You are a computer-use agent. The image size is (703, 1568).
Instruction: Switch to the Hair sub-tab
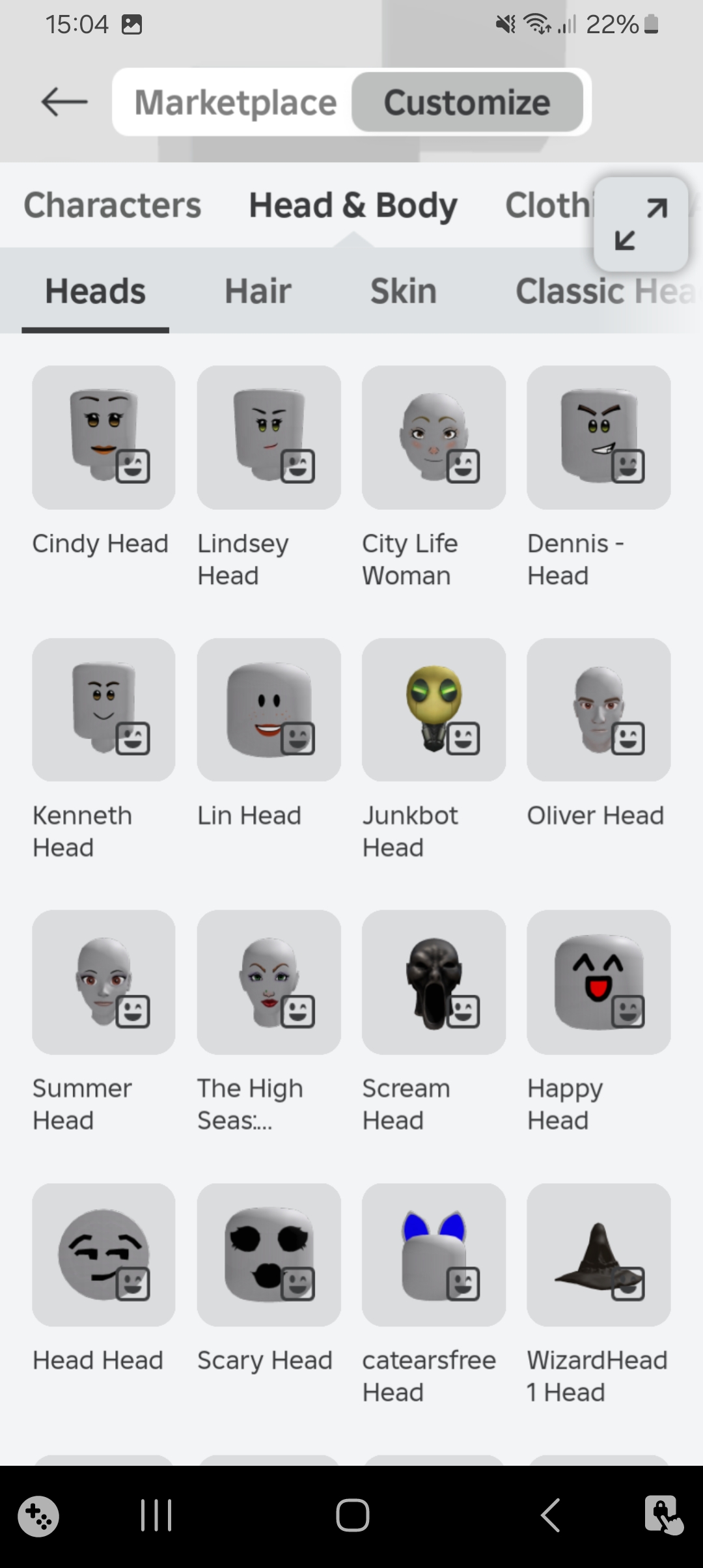tap(258, 291)
